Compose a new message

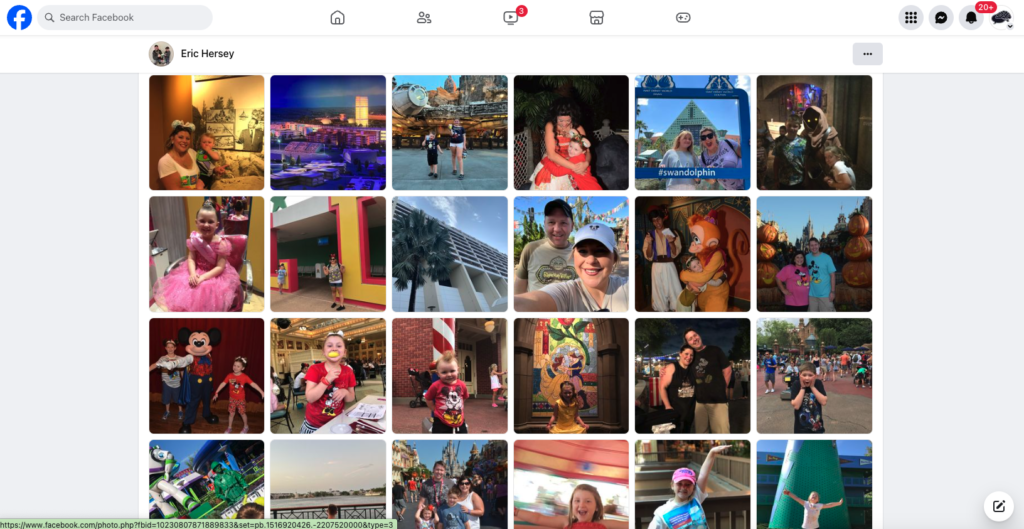(x=998, y=506)
